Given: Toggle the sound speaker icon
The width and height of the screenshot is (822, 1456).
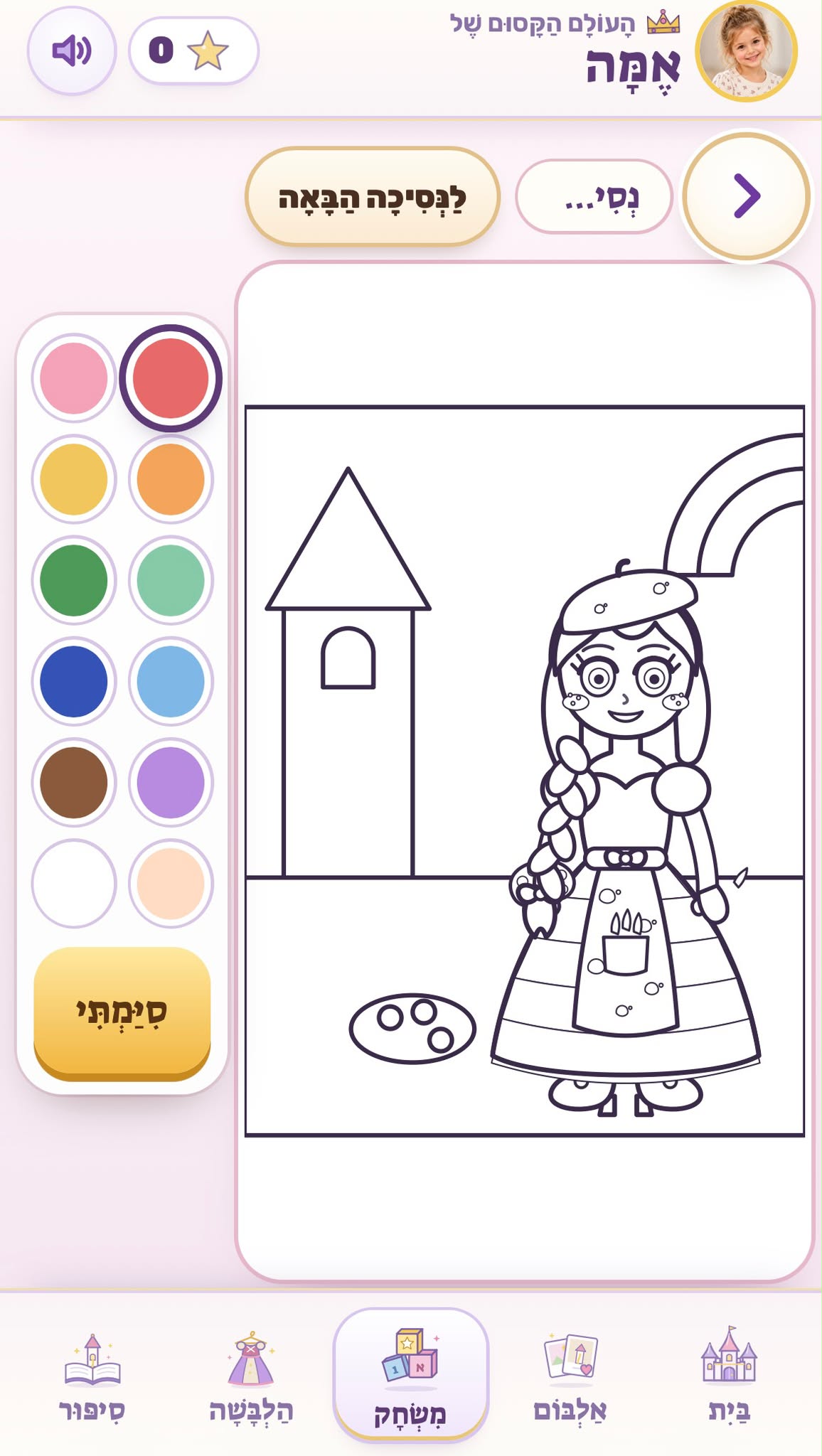Looking at the screenshot, I should point(72,50).
